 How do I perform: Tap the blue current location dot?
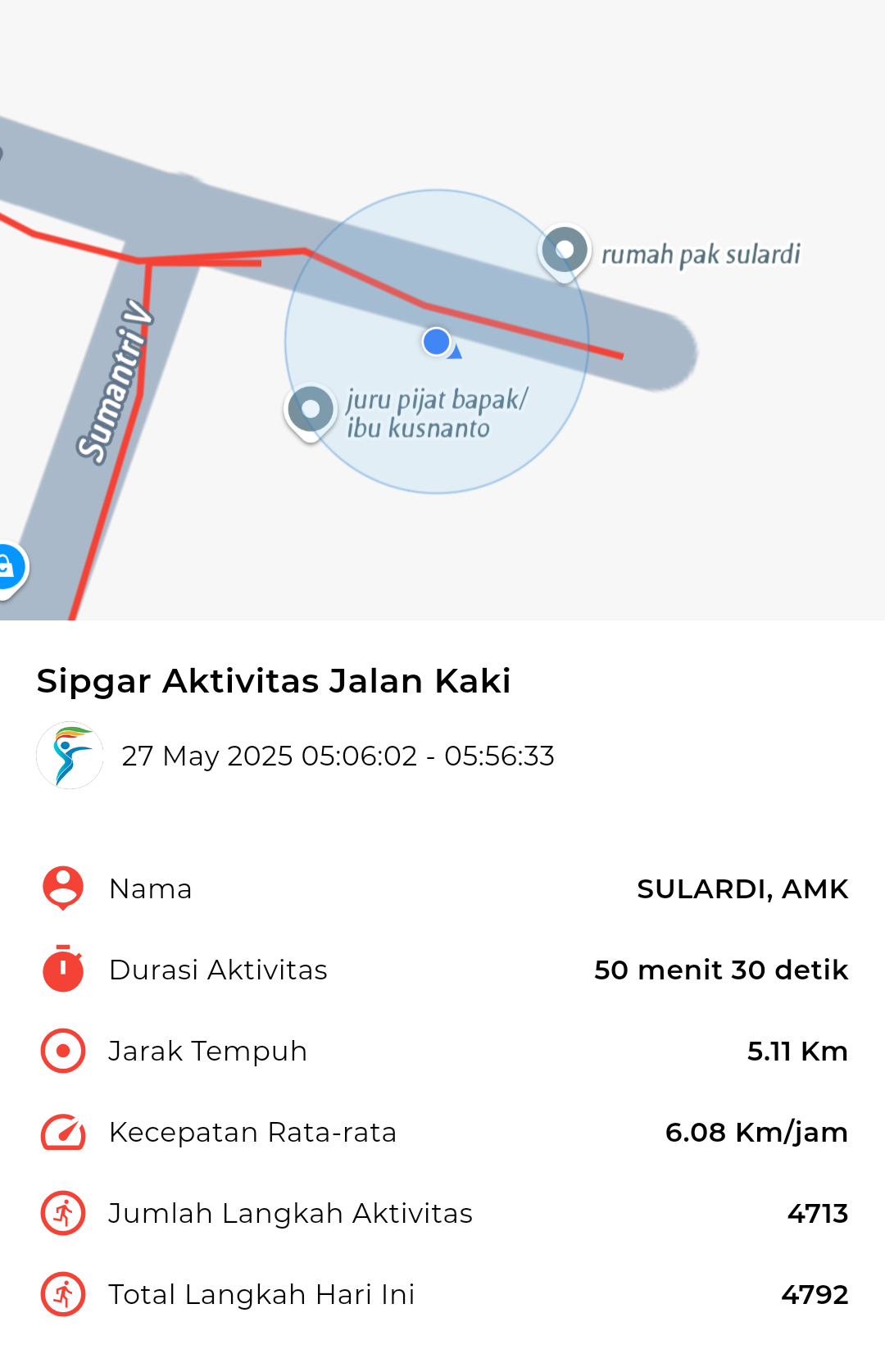pos(436,343)
